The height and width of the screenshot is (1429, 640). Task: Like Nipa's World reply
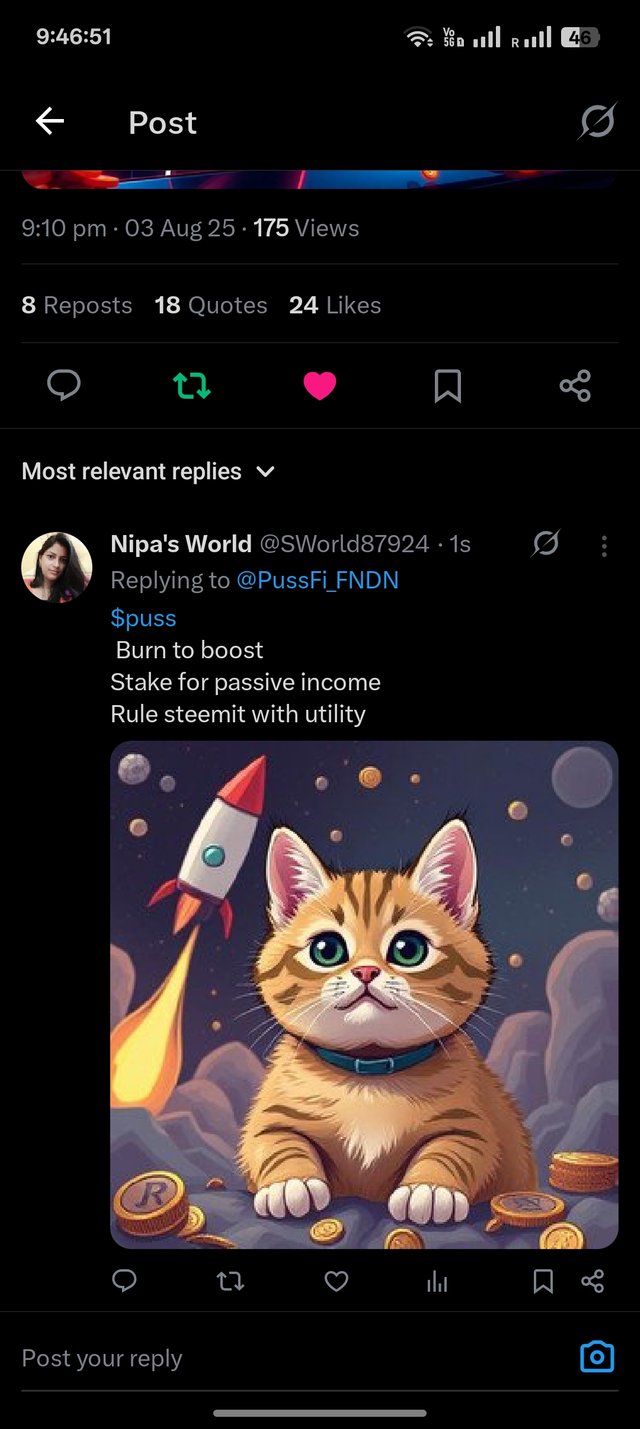[336, 1281]
